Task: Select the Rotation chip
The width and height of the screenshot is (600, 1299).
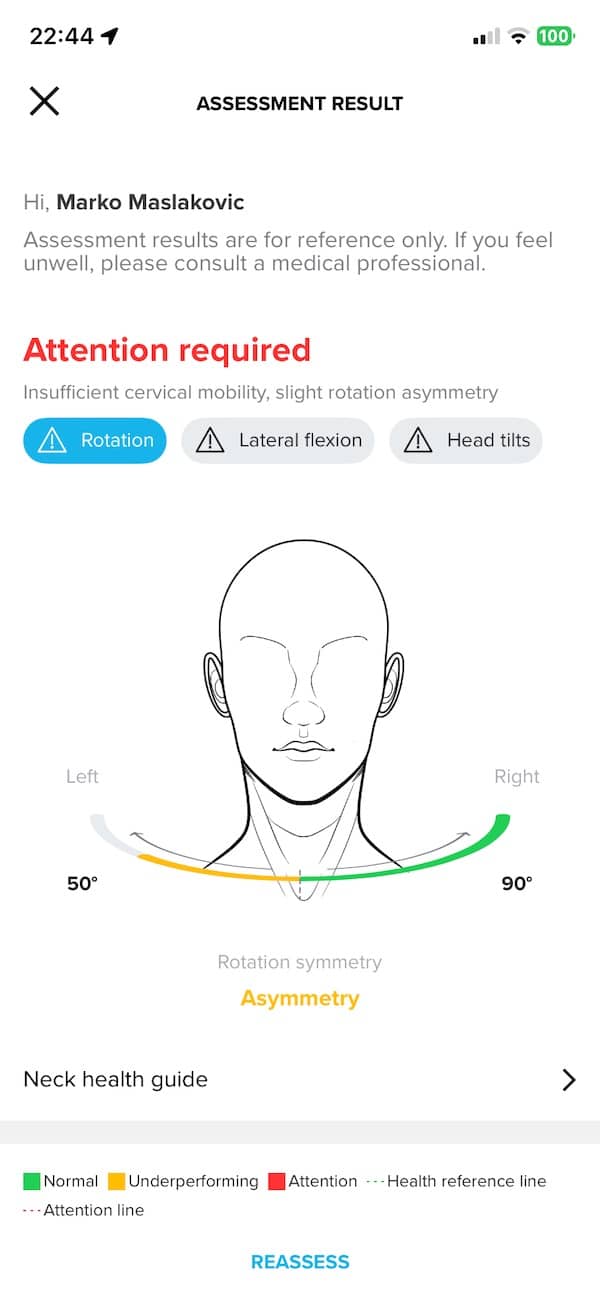Action: click(x=95, y=440)
